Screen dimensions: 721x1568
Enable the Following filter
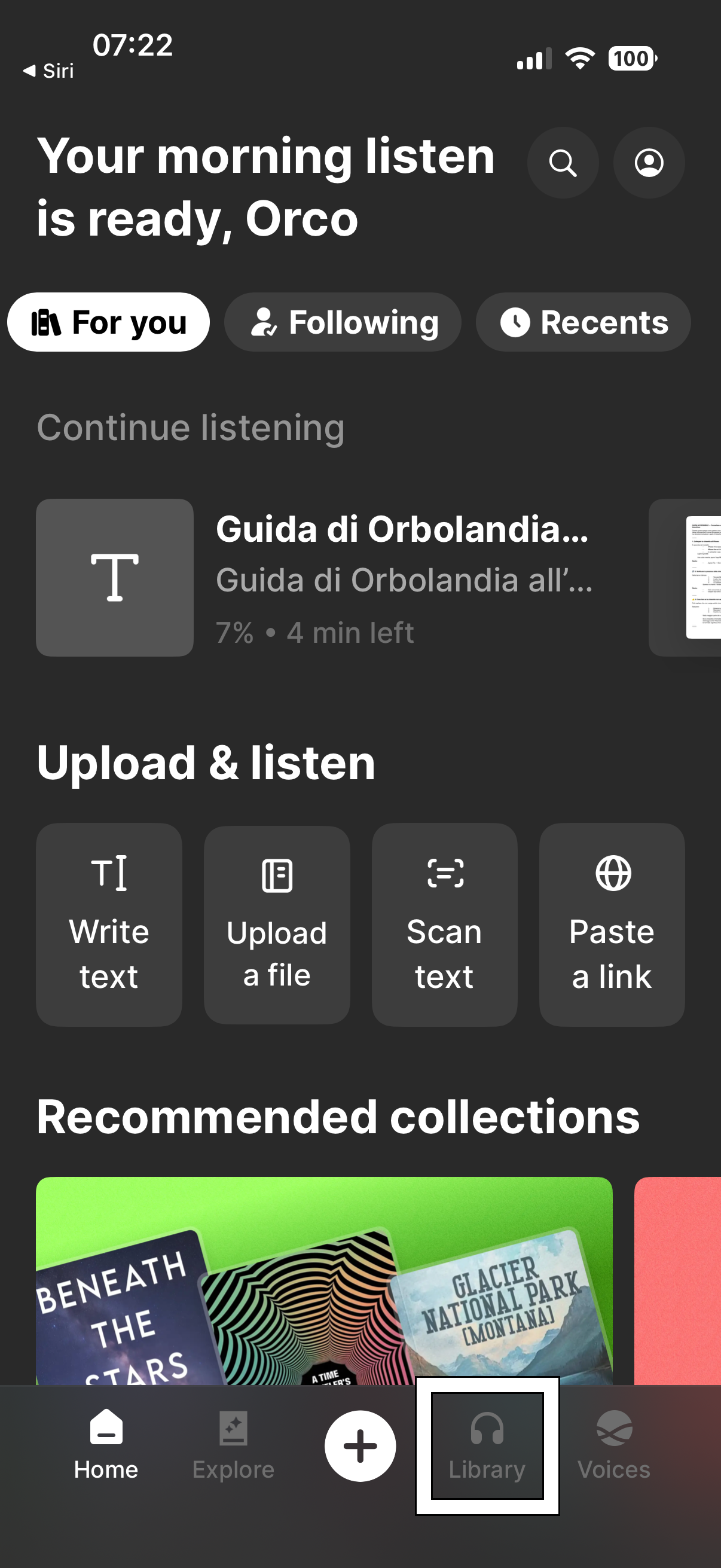point(342,322)
